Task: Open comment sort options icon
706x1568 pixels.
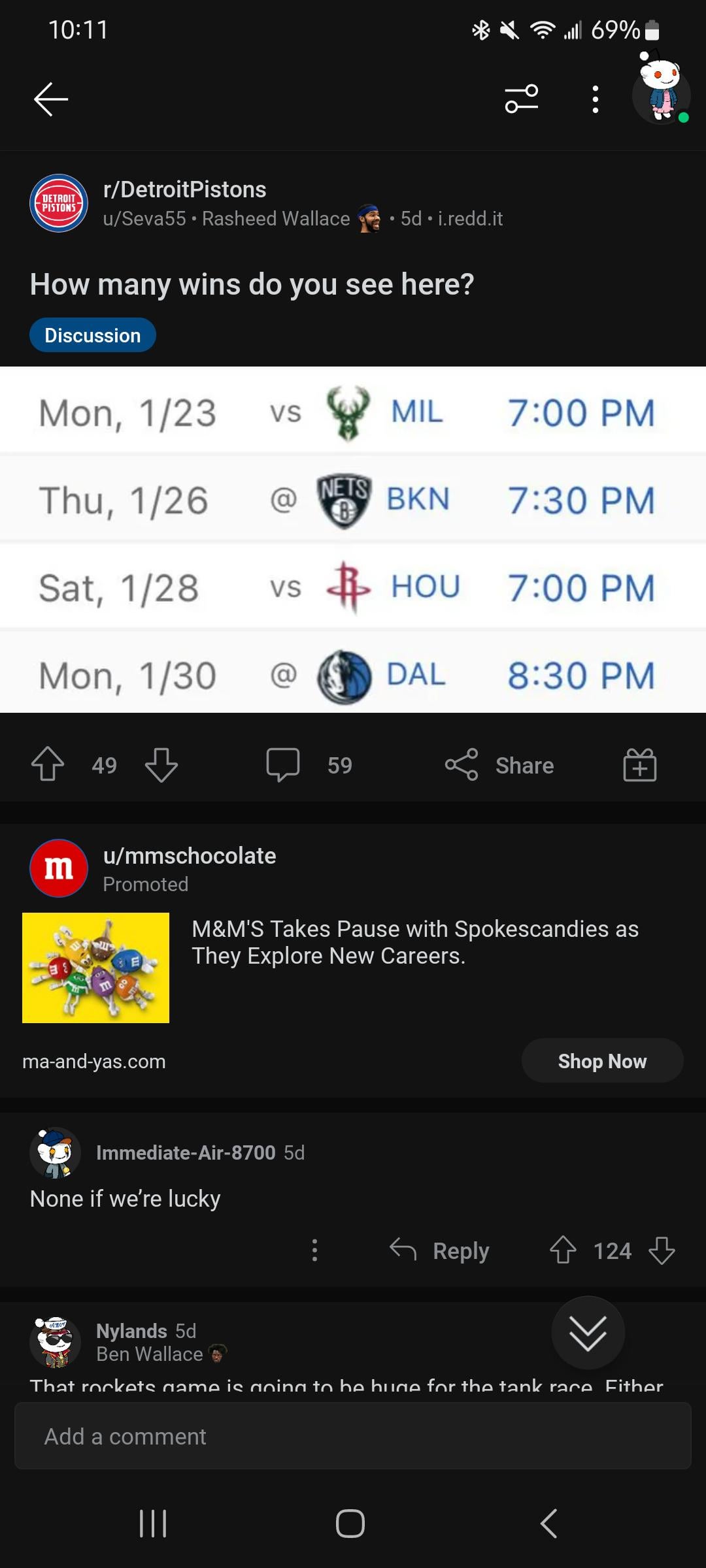Action: 521,99
